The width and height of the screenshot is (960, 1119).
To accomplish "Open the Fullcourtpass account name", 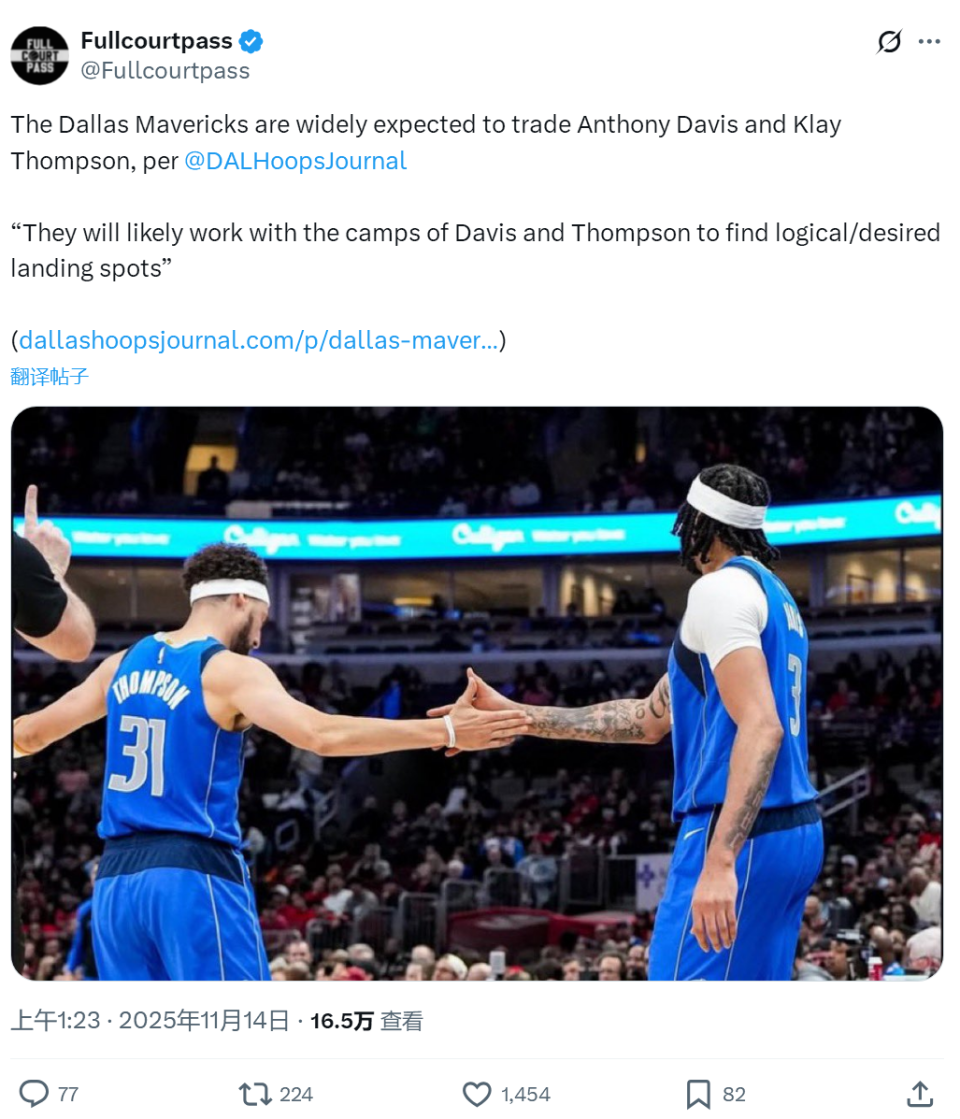I will [x=156, y=41].
